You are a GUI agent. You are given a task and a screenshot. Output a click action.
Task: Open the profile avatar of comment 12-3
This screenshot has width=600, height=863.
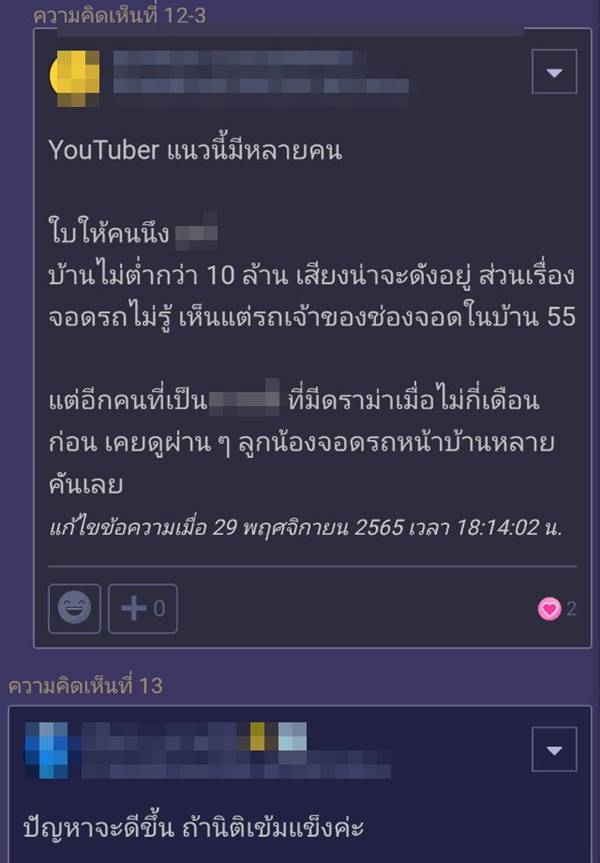75,77
